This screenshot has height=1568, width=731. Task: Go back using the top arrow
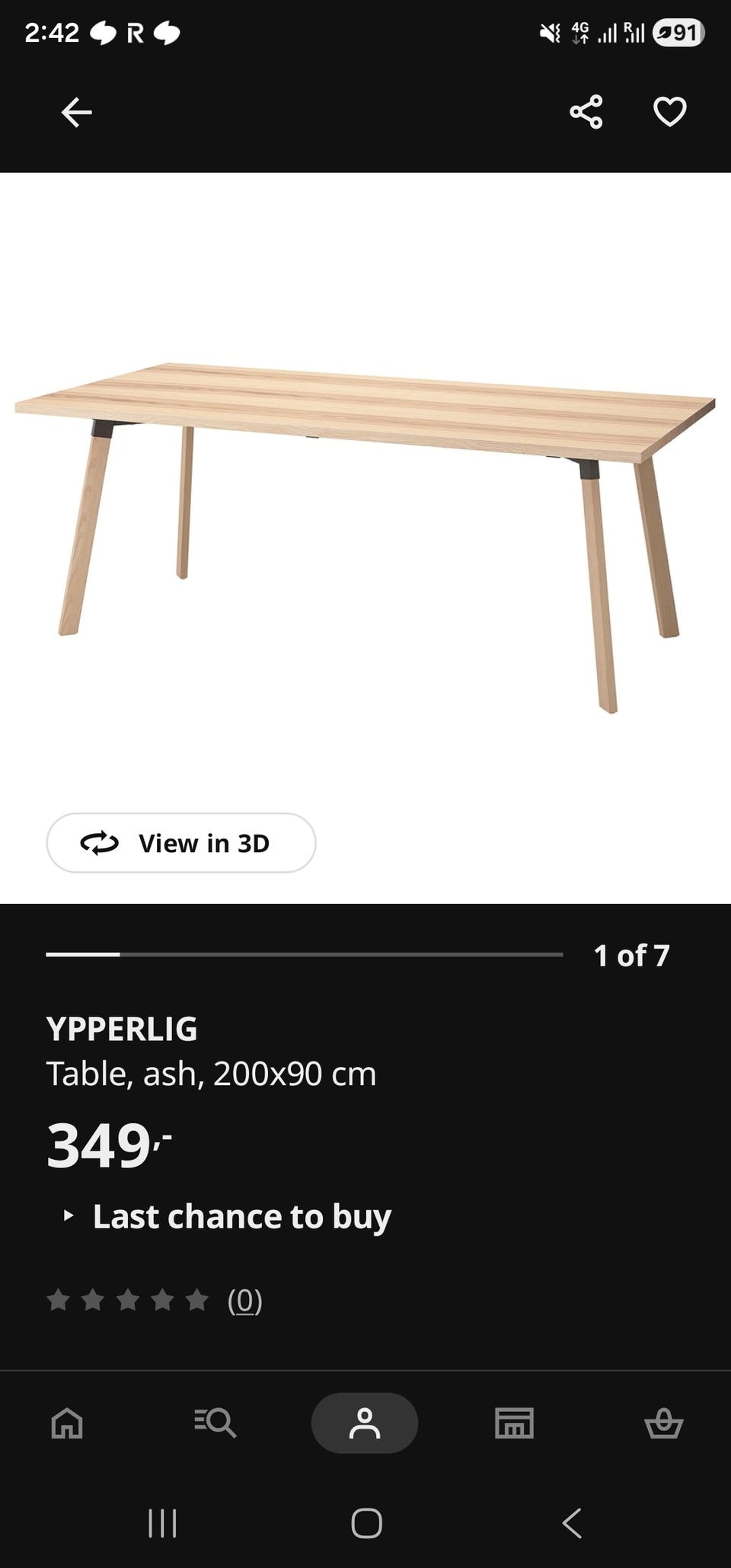[76, 113]
